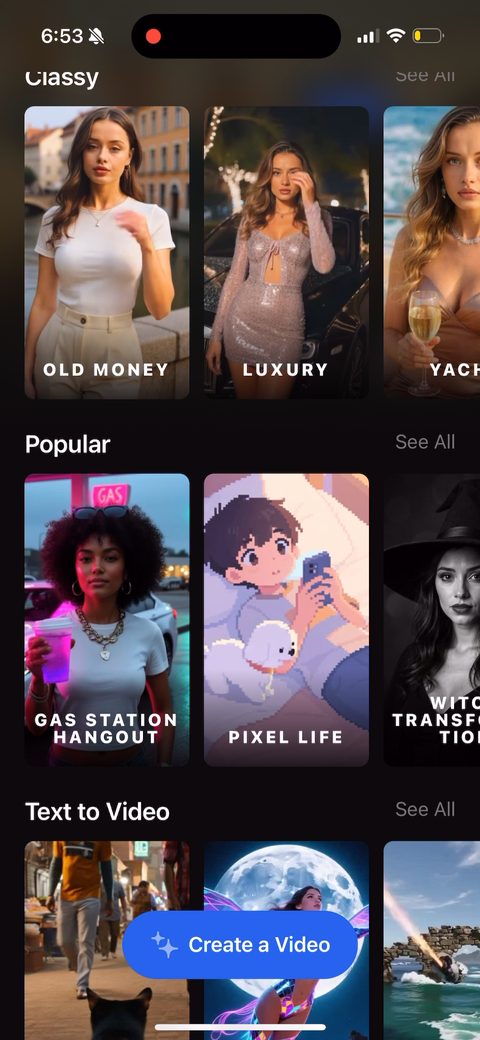The width and height of the screenshot is (480, 1040).
Task: Open the Witch Transformation template
Action: (432, 620)
